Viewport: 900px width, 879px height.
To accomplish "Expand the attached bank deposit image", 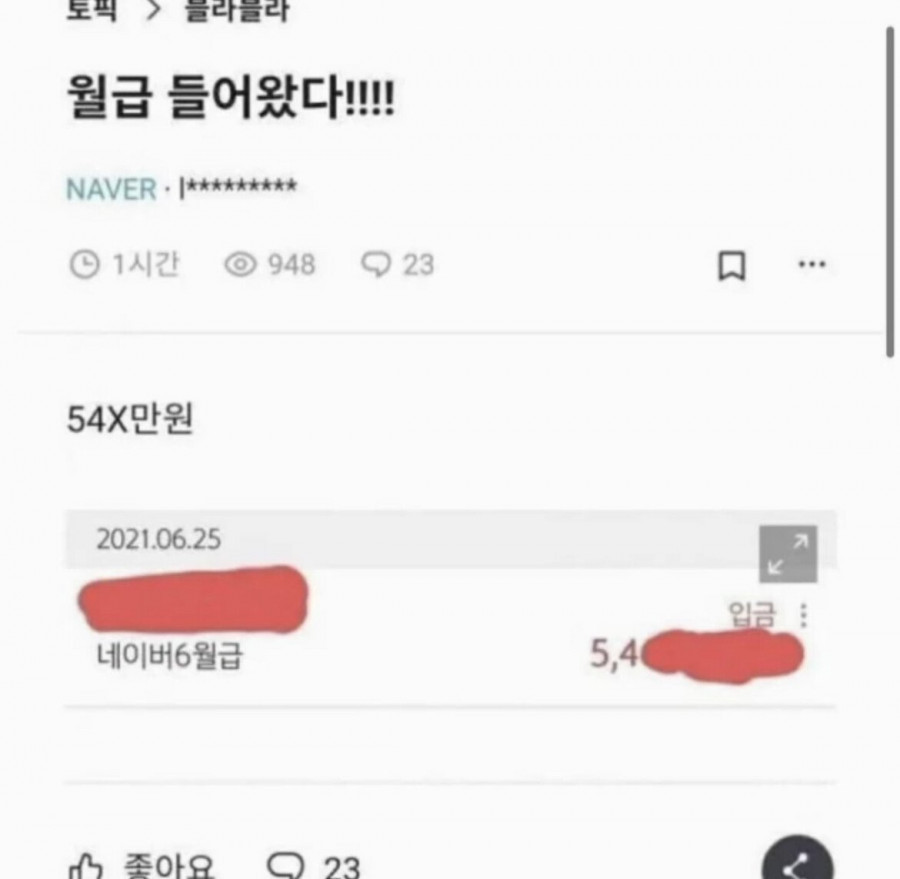I will [786, 553].
